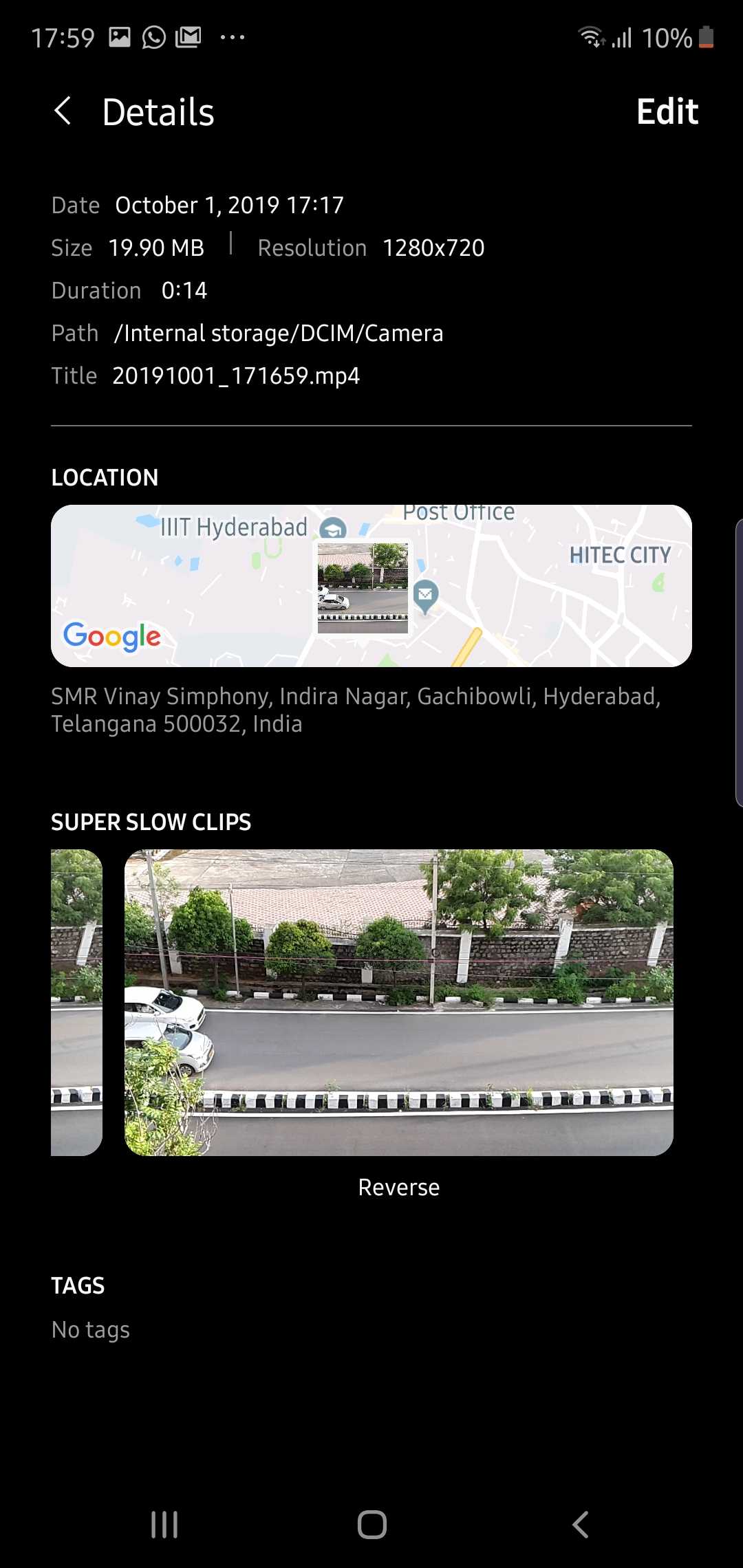Tap Edit to modify video details

[667, 111]
